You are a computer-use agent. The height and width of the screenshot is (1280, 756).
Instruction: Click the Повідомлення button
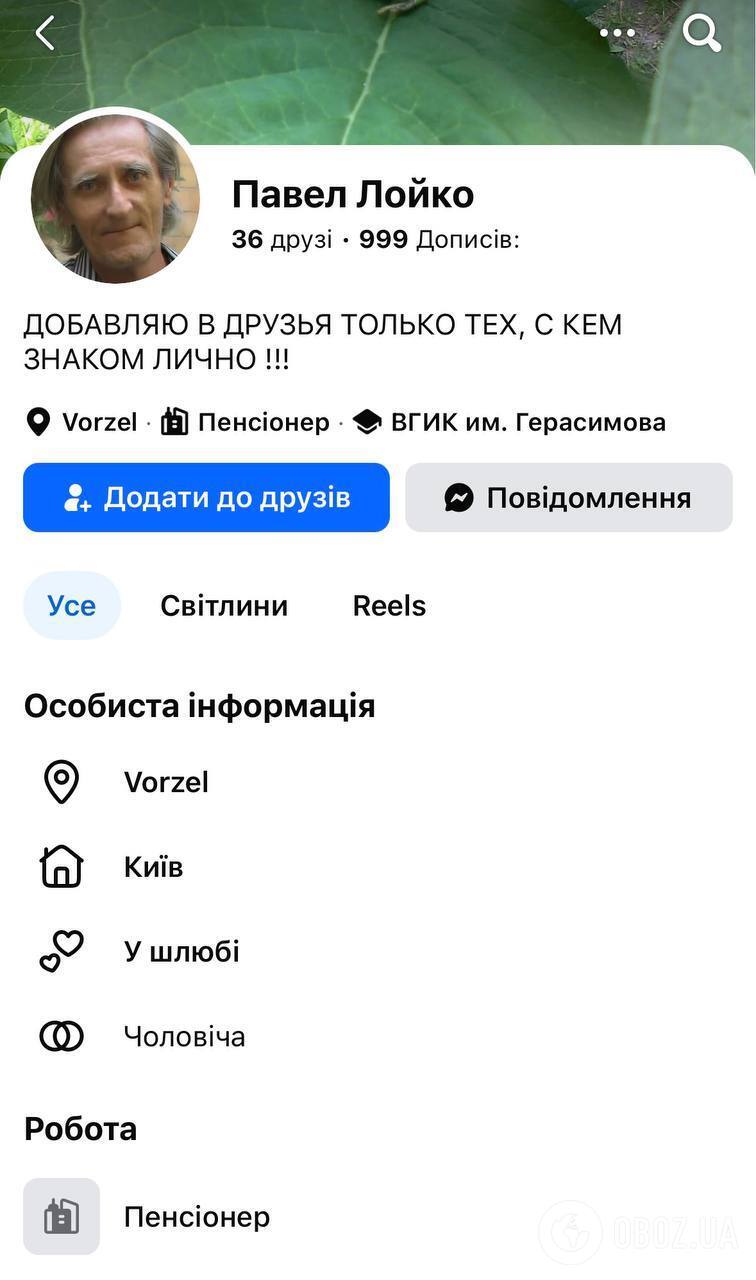click(568, 496)
